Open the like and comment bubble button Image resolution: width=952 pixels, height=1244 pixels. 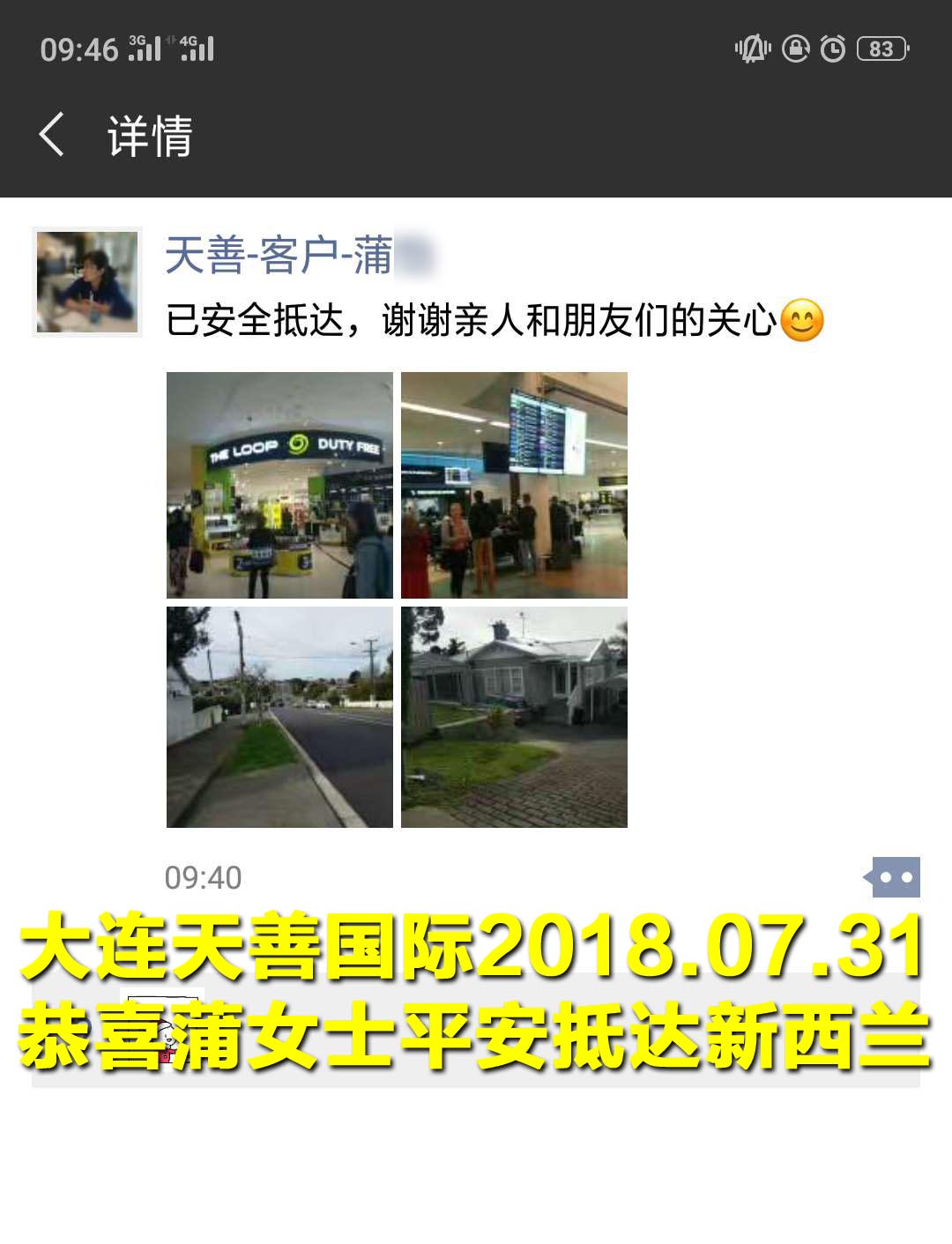click(894, 877)
